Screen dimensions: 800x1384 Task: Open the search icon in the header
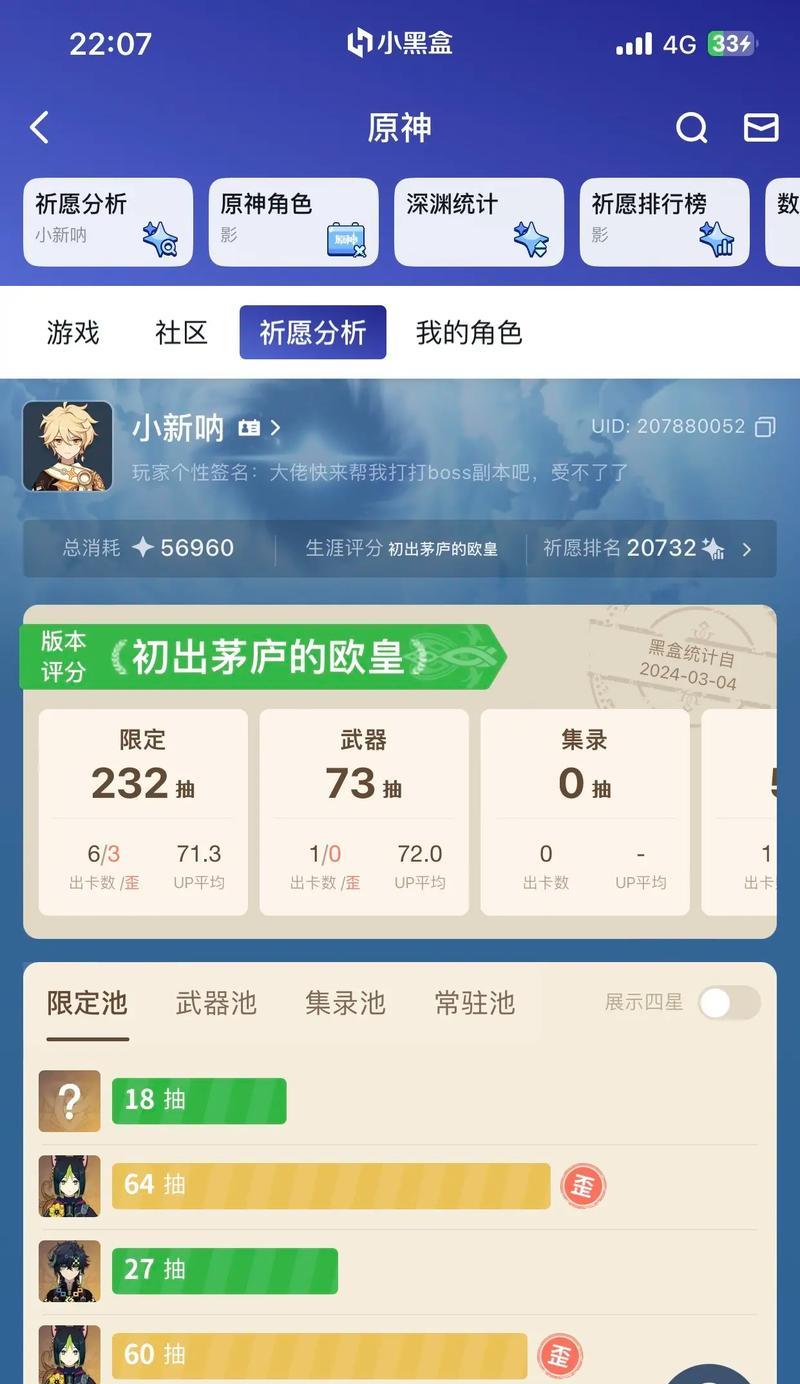[691, 128]
